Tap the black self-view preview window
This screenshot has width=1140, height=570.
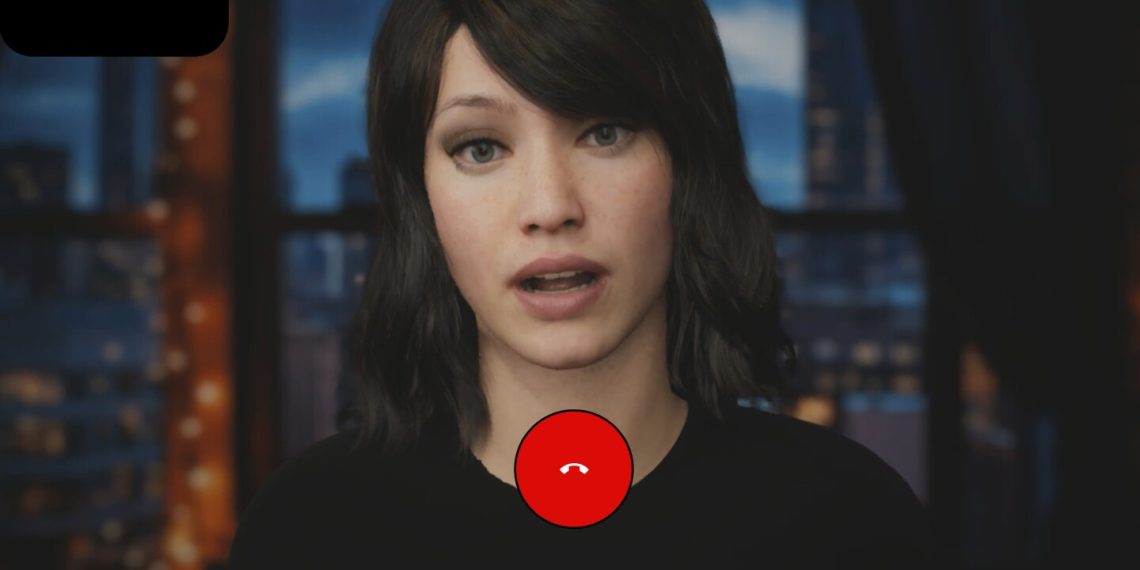(114, 25)
